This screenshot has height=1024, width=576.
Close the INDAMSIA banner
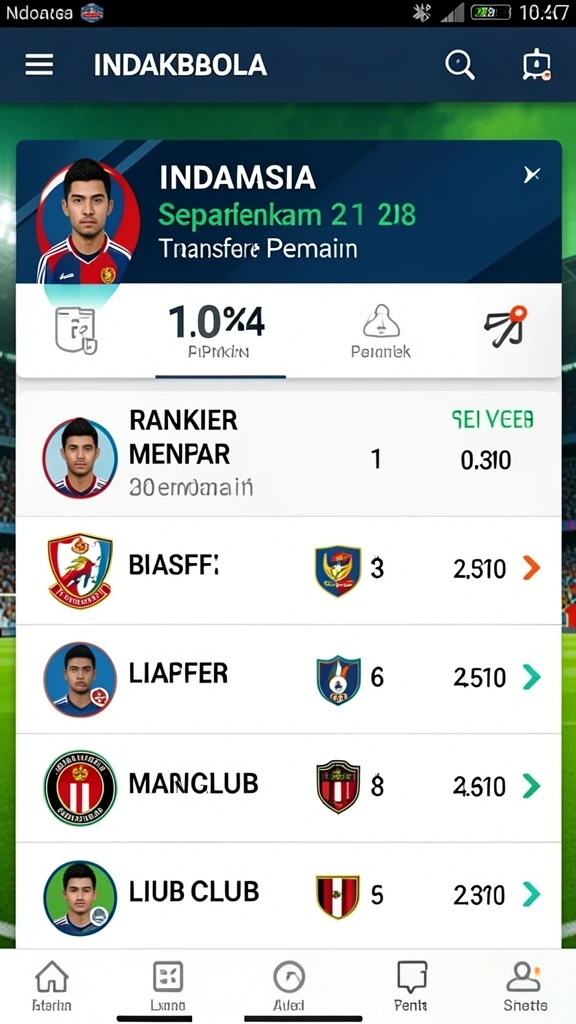coord(532,174)
